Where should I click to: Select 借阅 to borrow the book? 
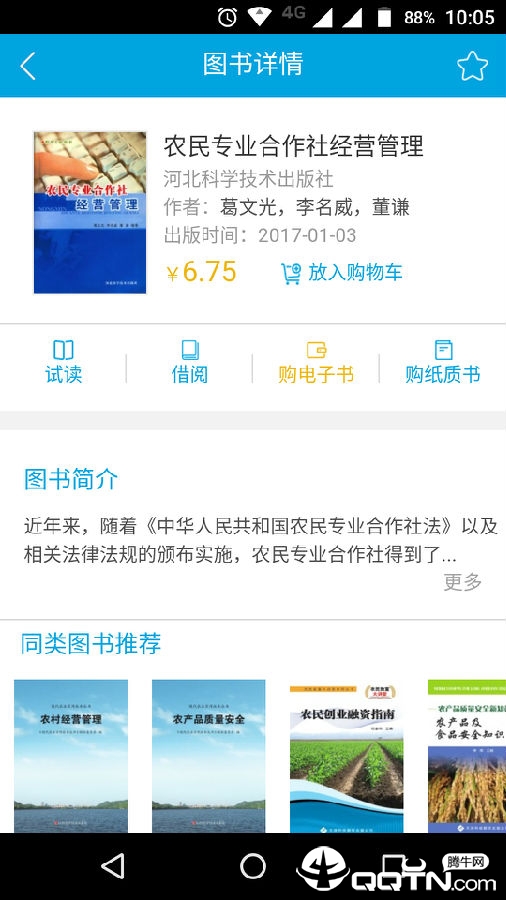[189, 362]
